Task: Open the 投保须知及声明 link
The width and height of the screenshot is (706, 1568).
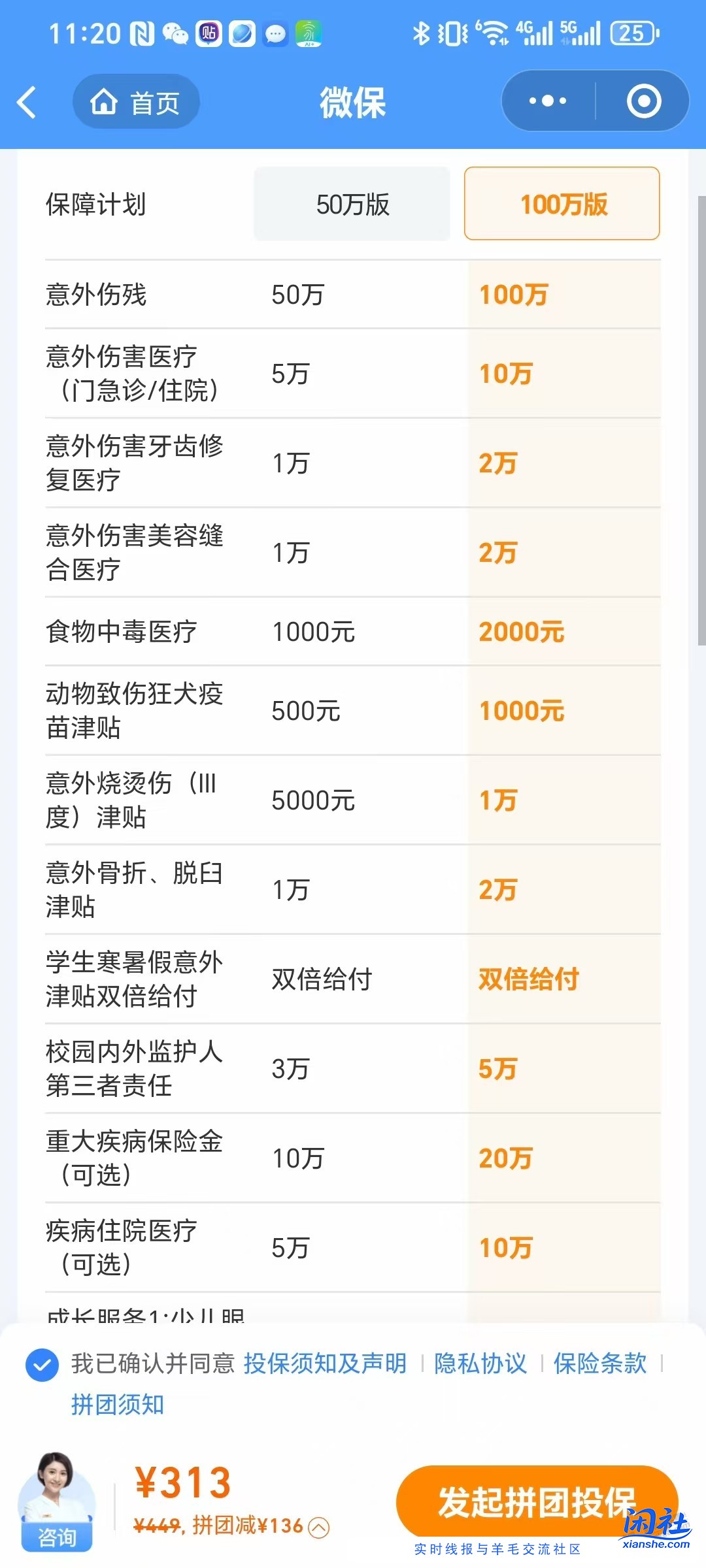Action: point(325,1364)
